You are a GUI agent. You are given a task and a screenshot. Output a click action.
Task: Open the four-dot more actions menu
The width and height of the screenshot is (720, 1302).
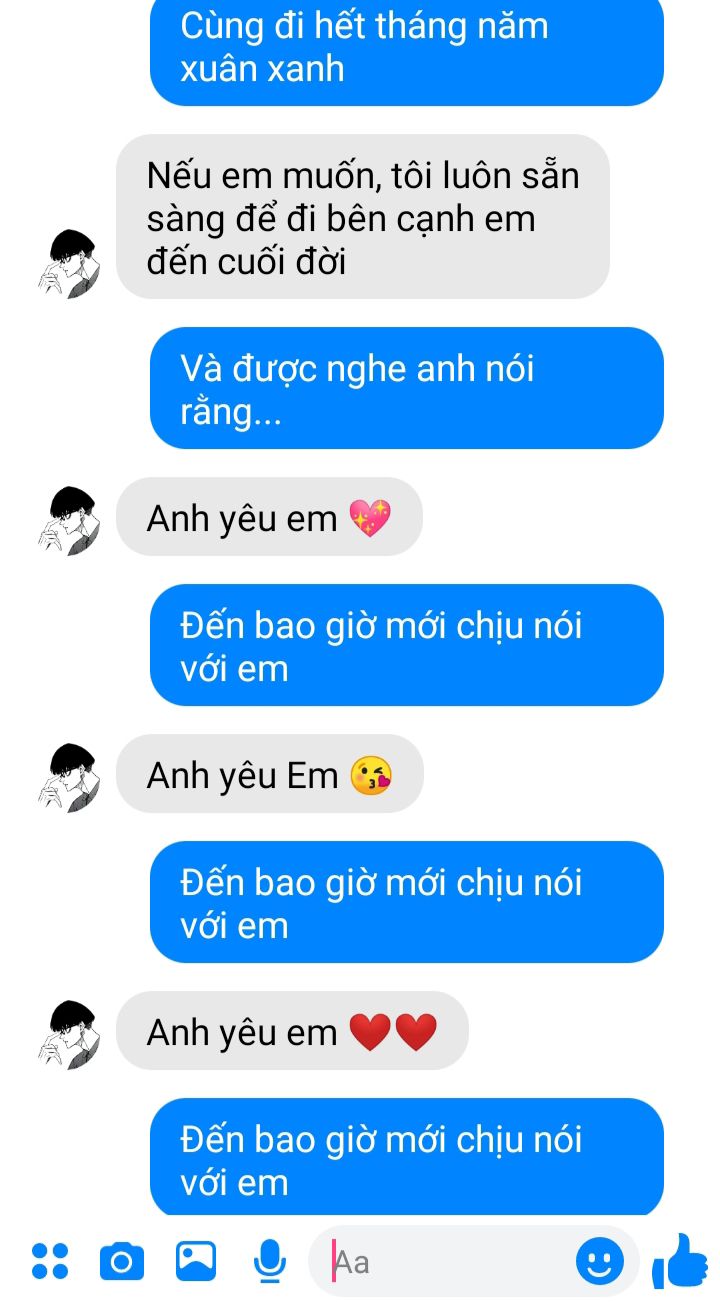pyautogui.click(x=50, y=1261)
